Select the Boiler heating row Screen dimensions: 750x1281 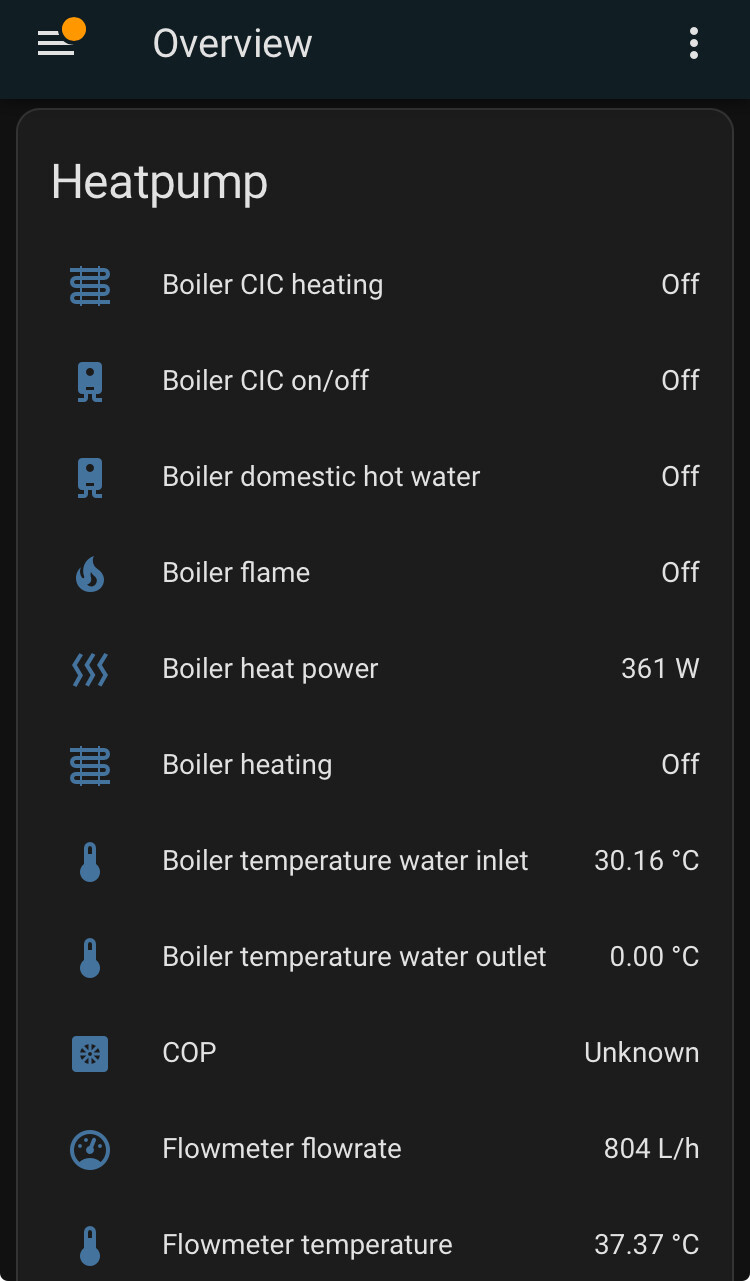pos(247,765)
